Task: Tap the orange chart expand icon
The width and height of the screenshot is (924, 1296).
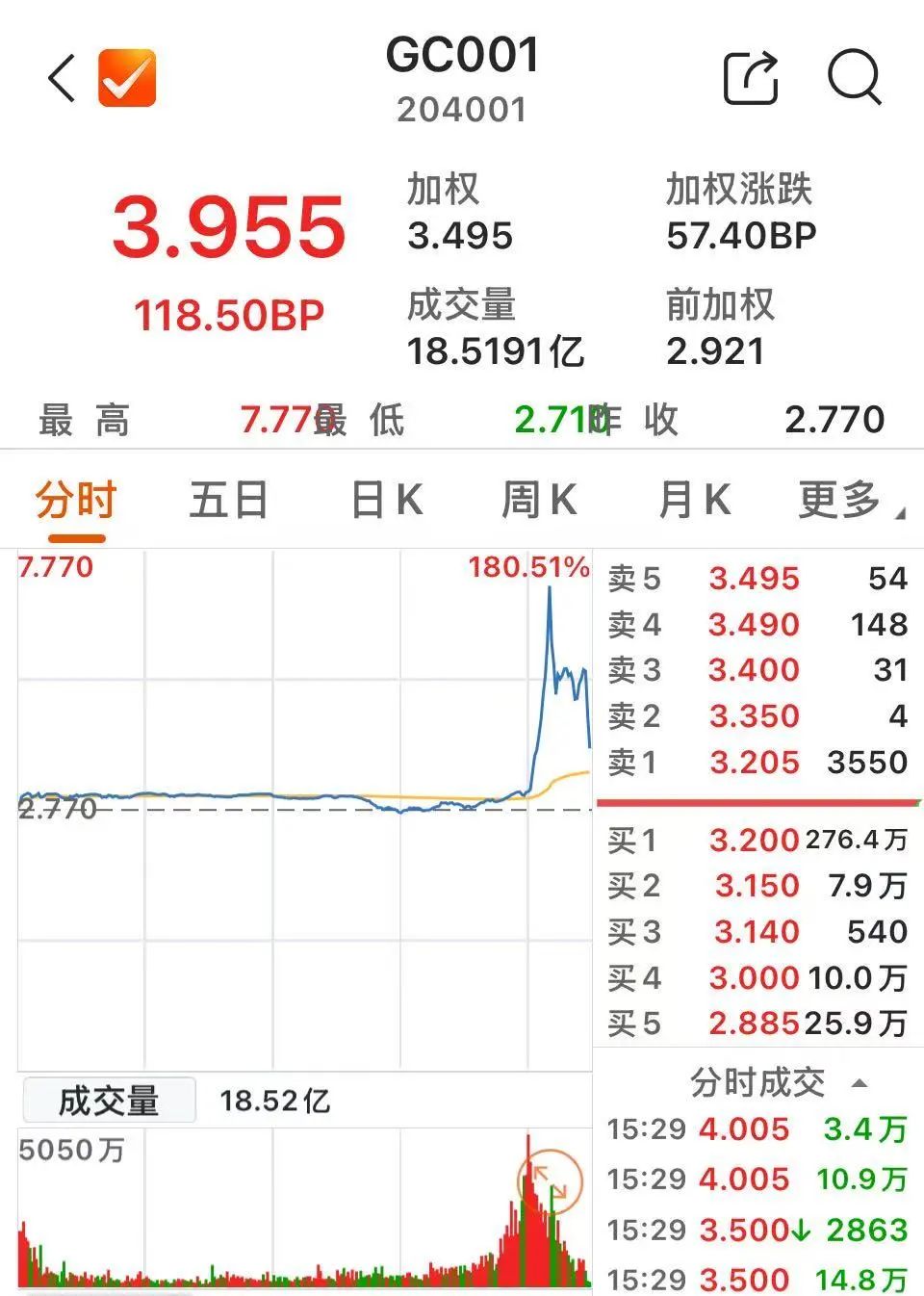Action: coord(551,1180)
